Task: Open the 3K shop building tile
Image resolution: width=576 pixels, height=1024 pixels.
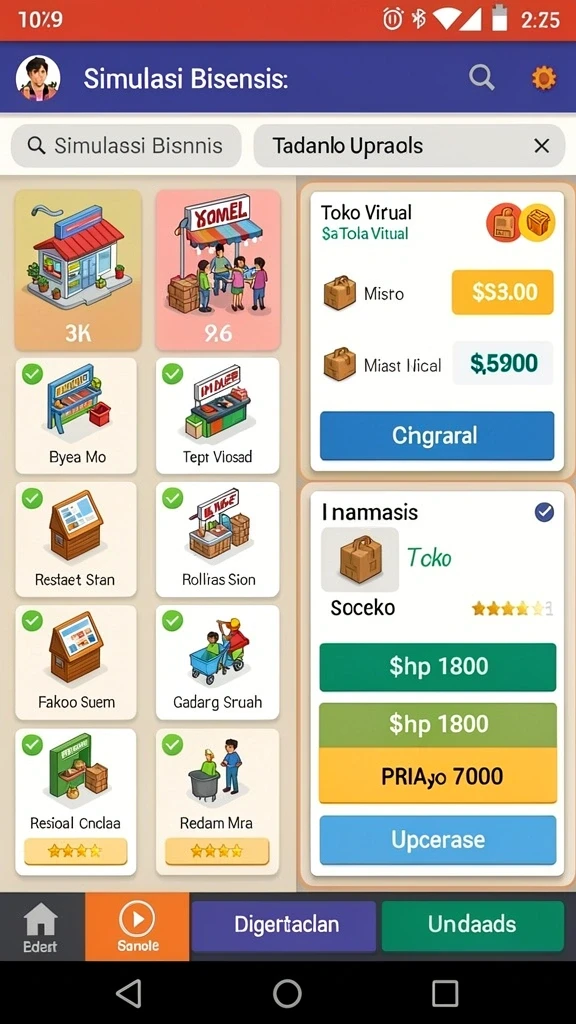Action: [78, 270]
